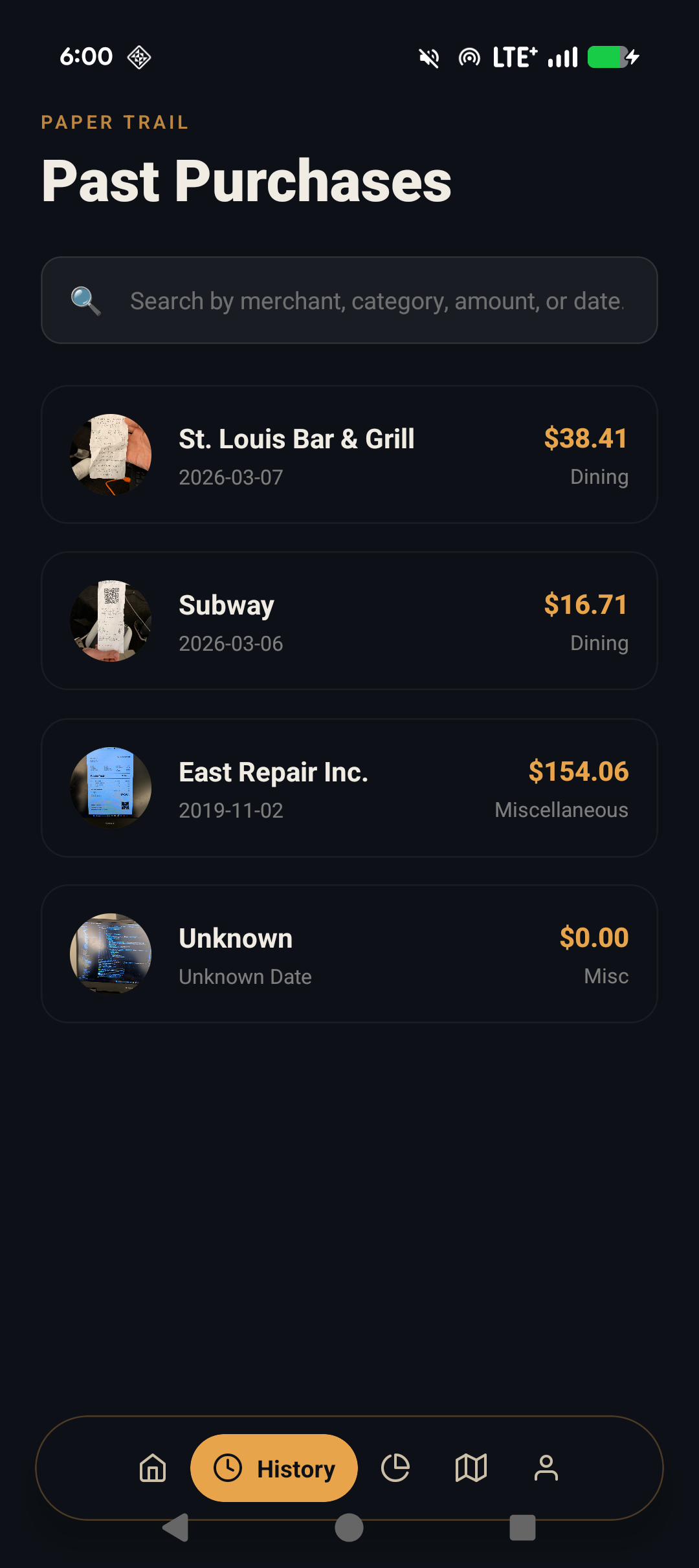This screenshot has height=1568, width=699.
Task: Go to the home tab
Action: 153,1468
